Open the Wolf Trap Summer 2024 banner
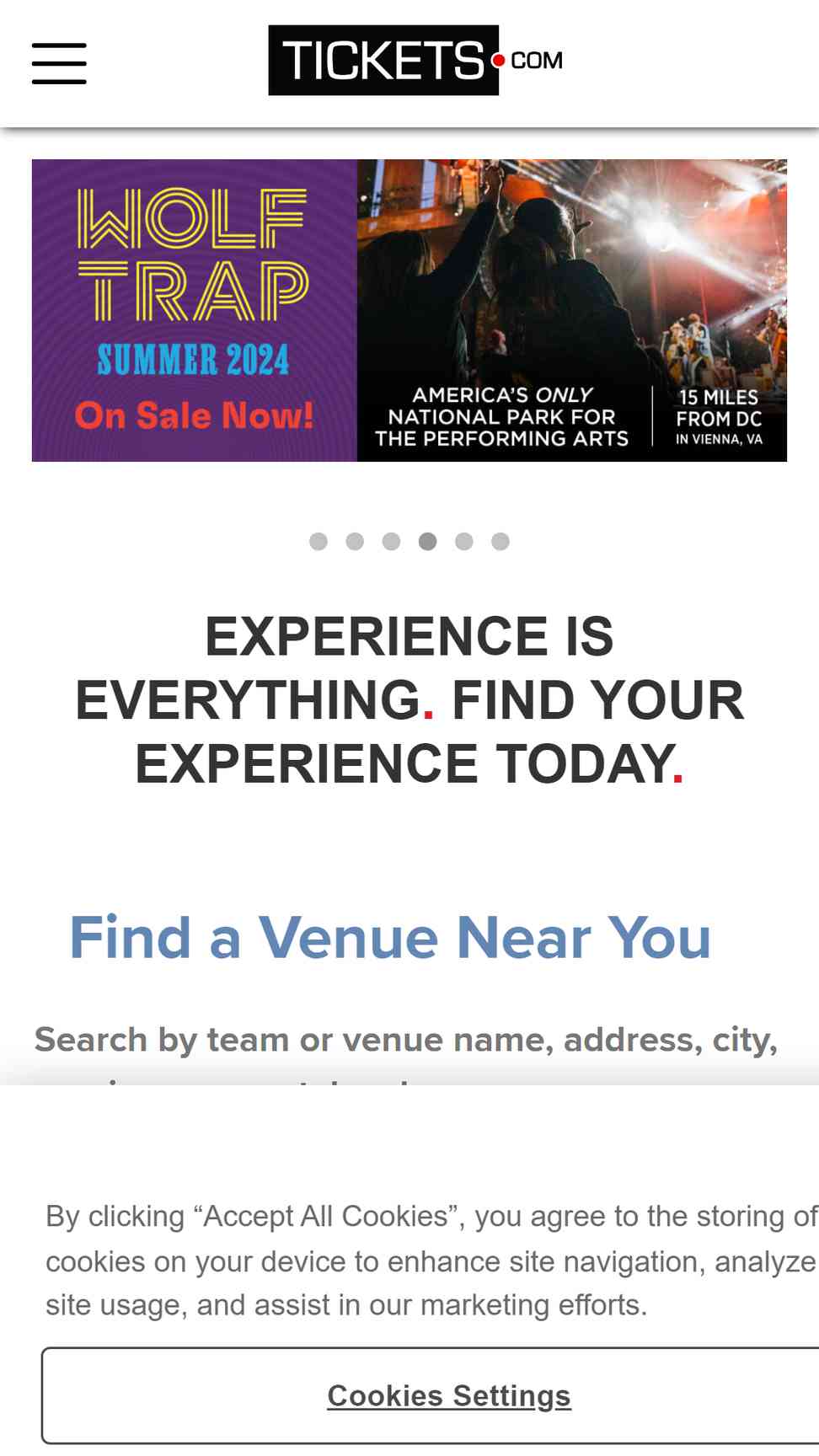 coord(409,310)
